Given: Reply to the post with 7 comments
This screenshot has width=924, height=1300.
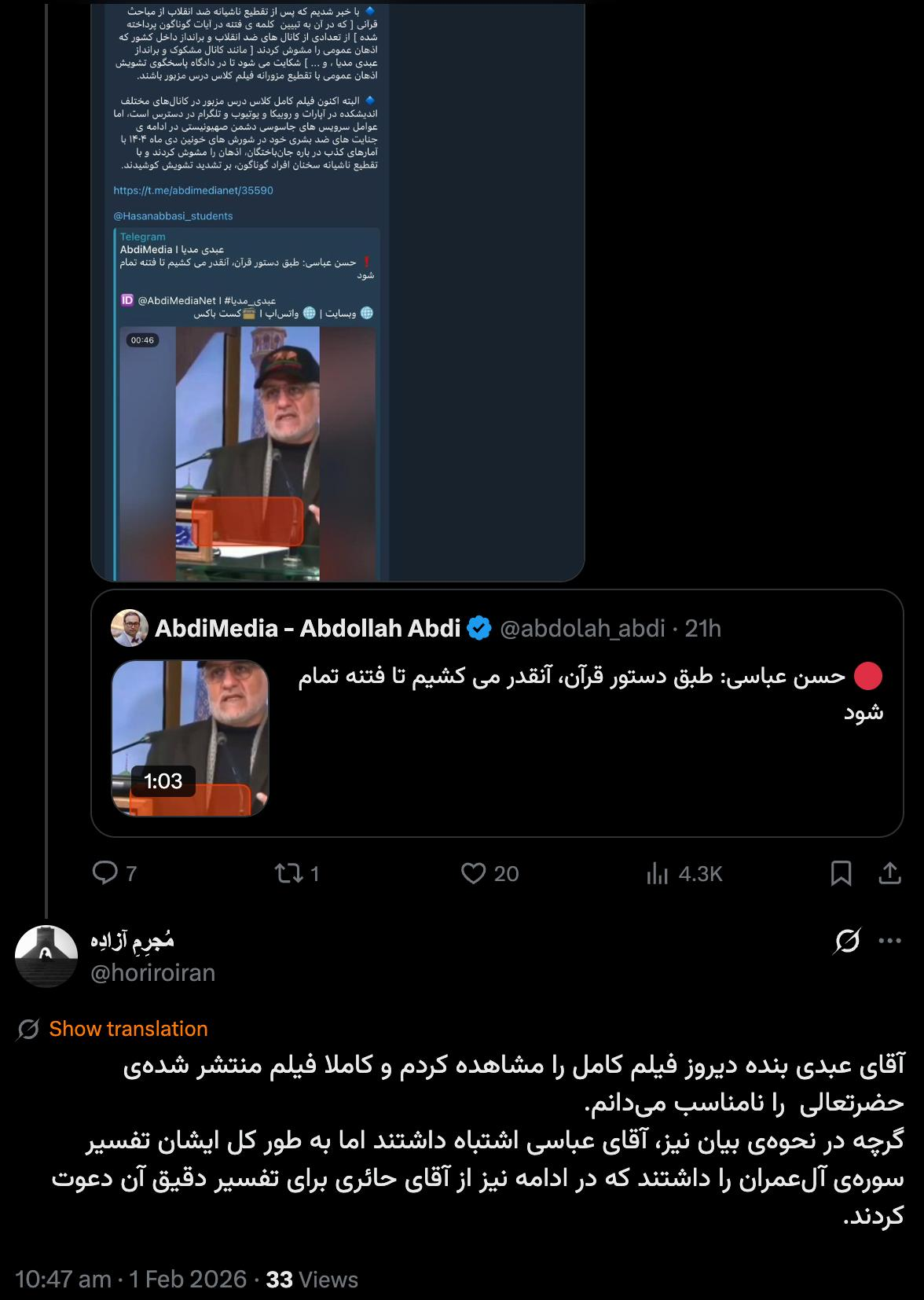Looking at the screenshot, I should coord(105,873).
